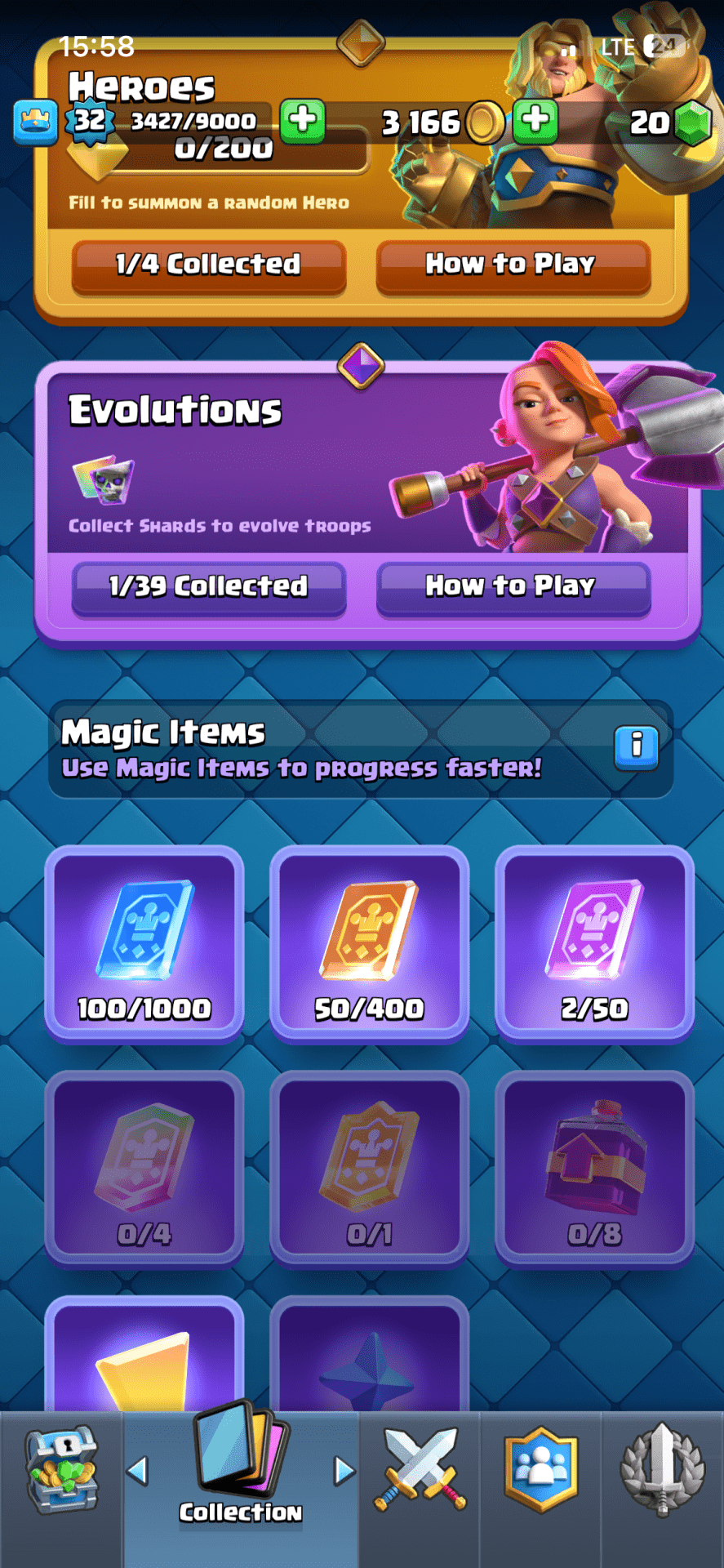Open Evolutions 1/39 Collected button
This screenshot has height=1568, width=724.
tap(208, 586)
